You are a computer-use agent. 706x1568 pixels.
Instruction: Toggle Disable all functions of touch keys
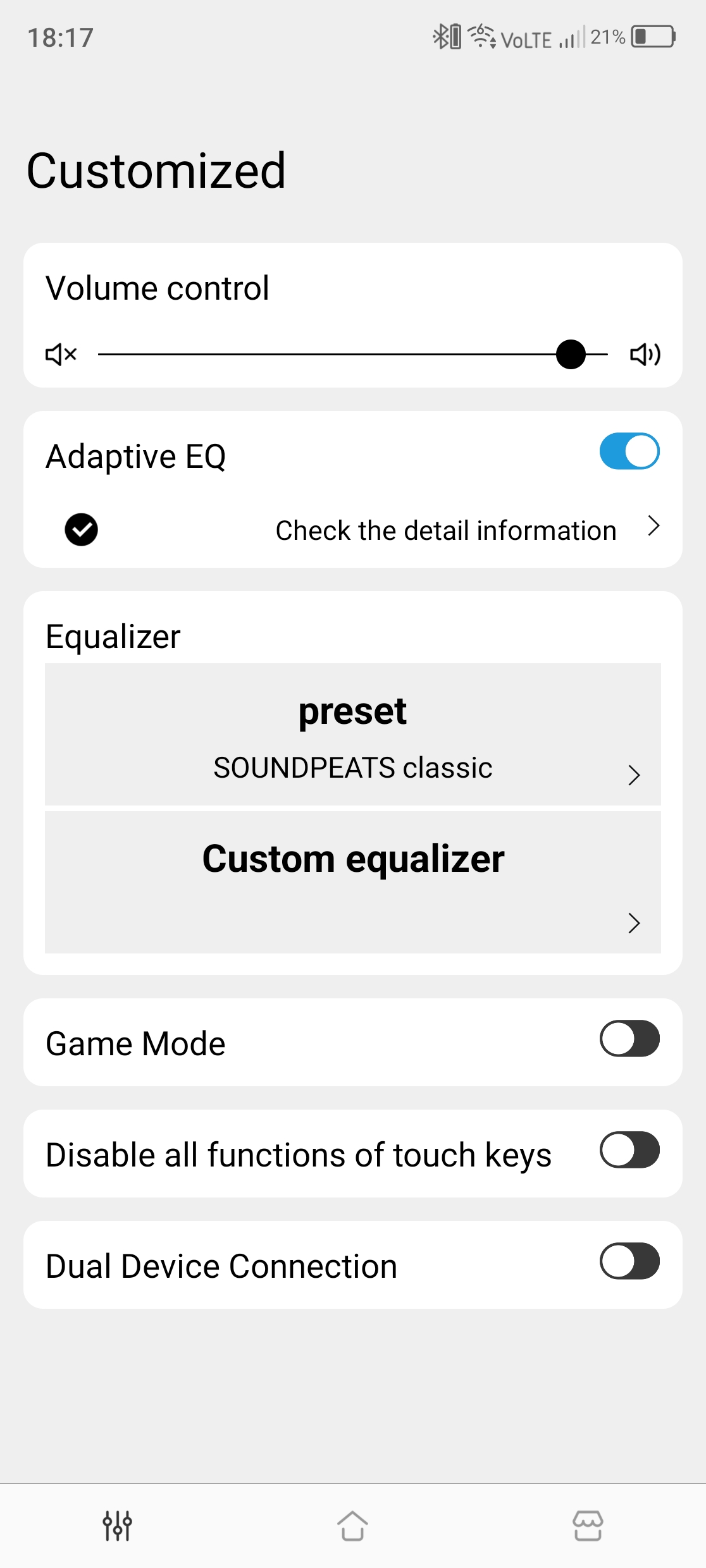[629, 1150]
